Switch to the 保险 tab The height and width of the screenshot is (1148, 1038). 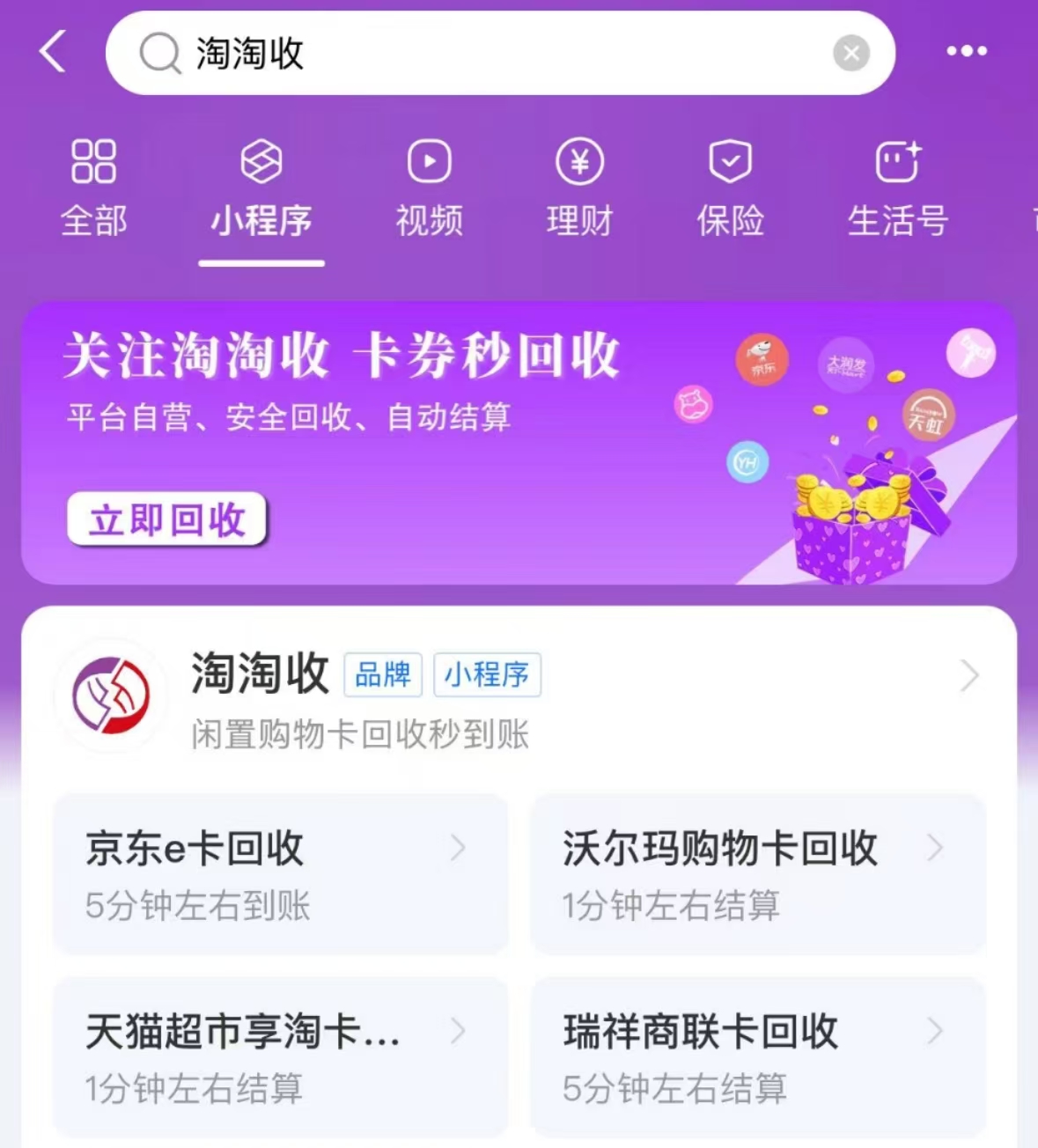coord(730,188)
